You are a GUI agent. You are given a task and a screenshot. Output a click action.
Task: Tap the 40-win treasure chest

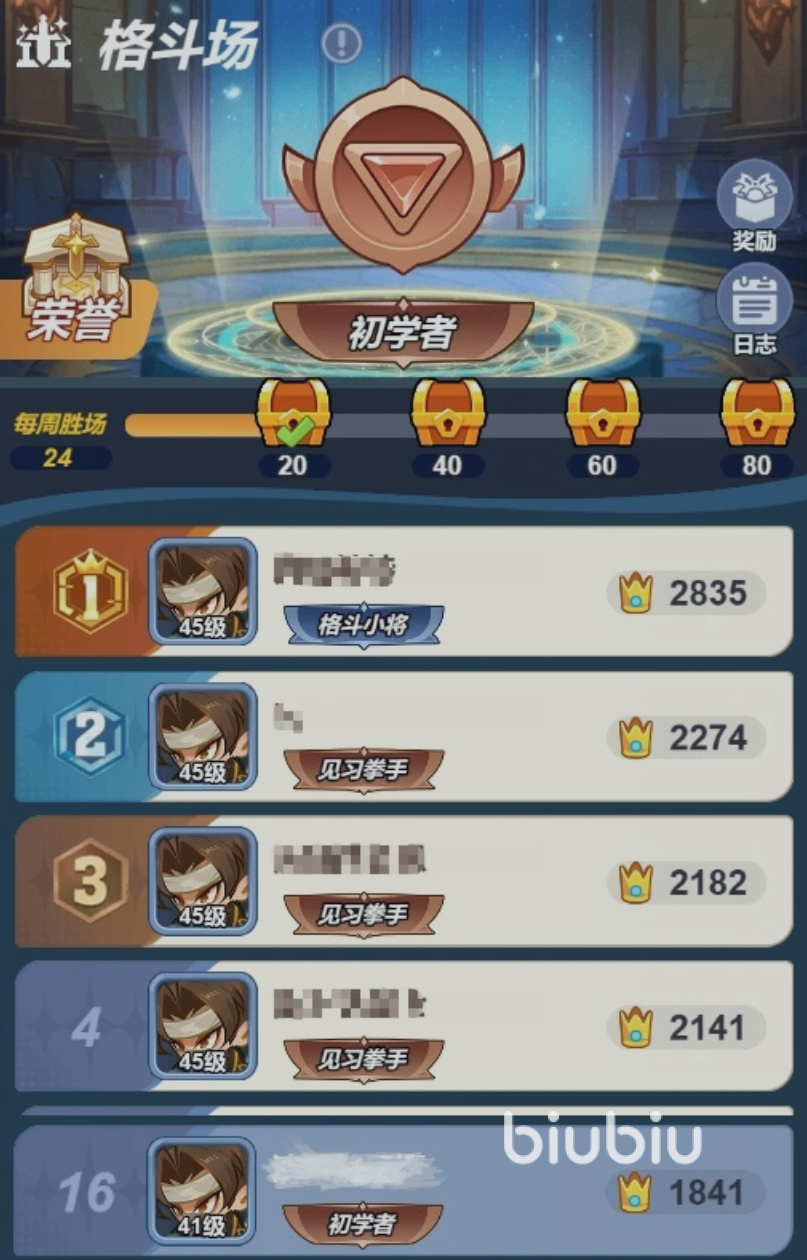pos(448,414)
